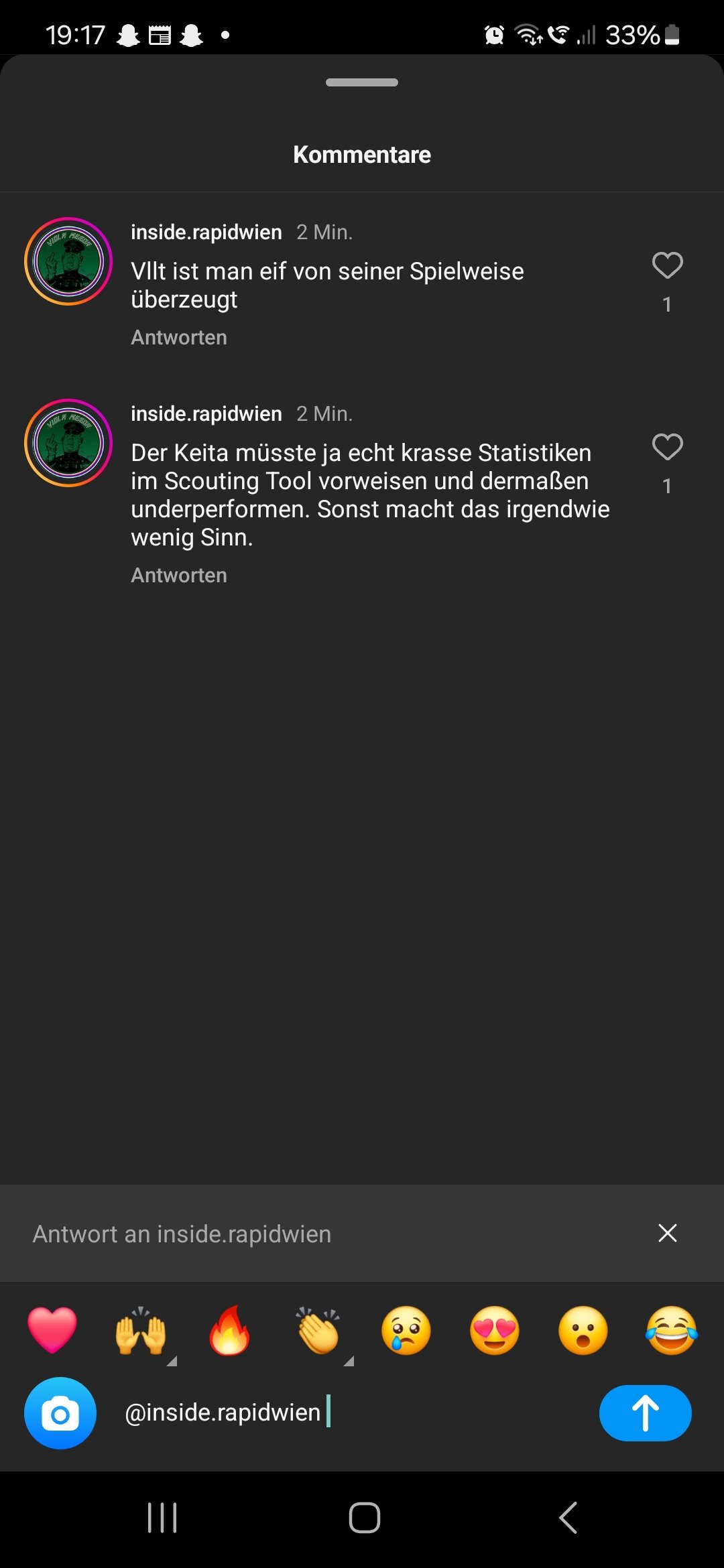Add the tears of joy emoji
Viewport: 724px width, 1568px height.
tap(672, 1330)
